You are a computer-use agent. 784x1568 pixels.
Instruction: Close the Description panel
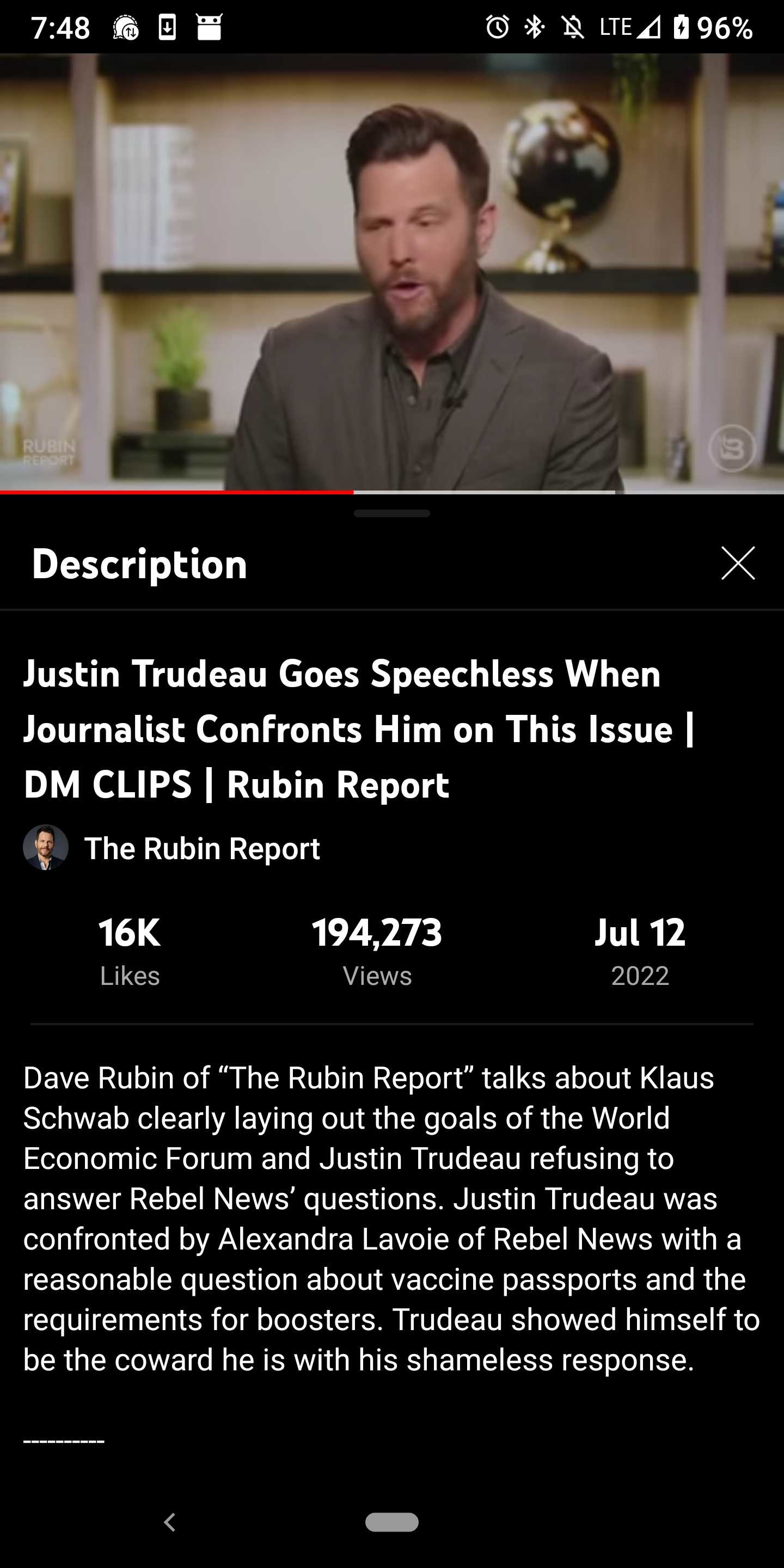pos(738,563)
